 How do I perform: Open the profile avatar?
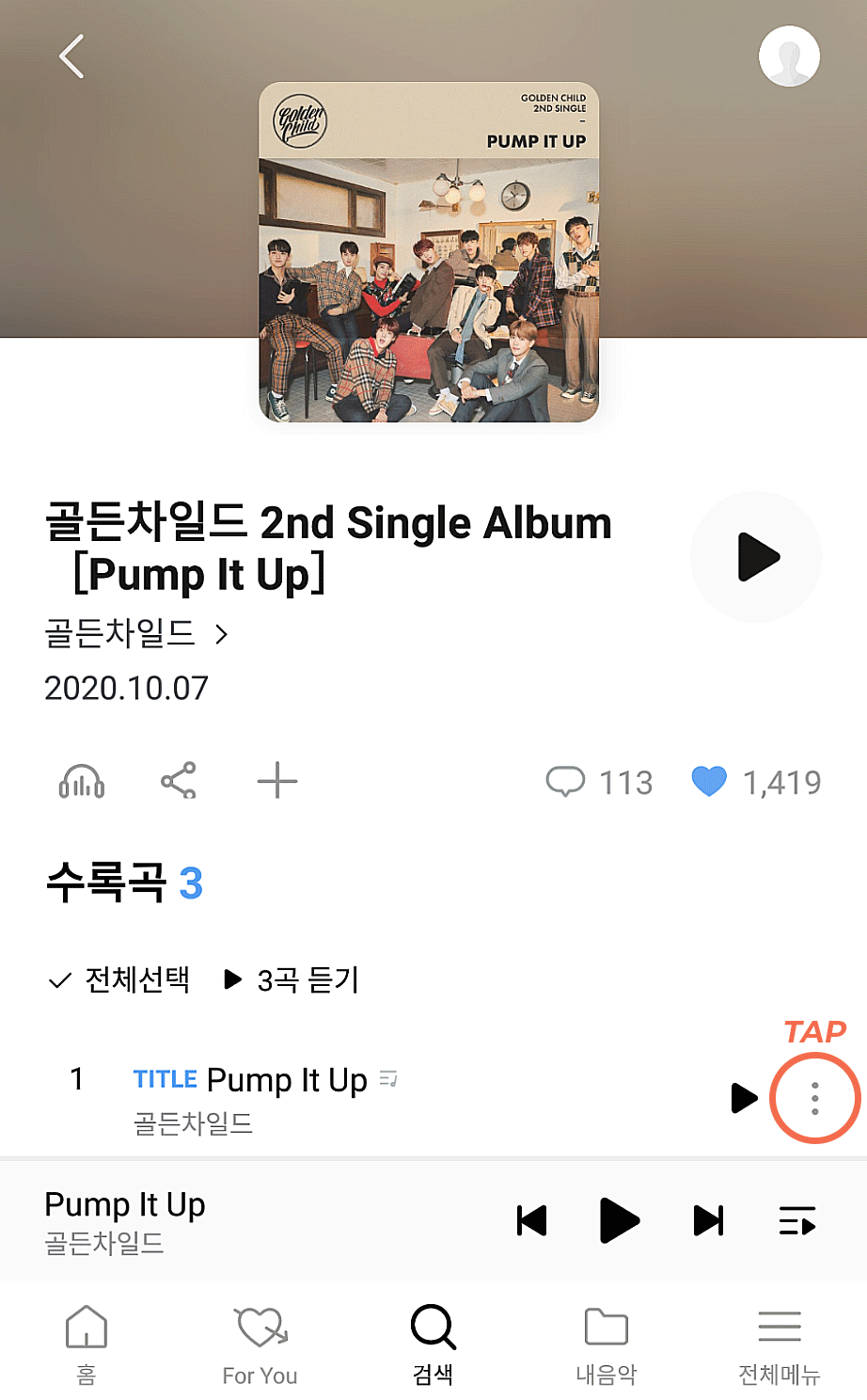(789, 56)
